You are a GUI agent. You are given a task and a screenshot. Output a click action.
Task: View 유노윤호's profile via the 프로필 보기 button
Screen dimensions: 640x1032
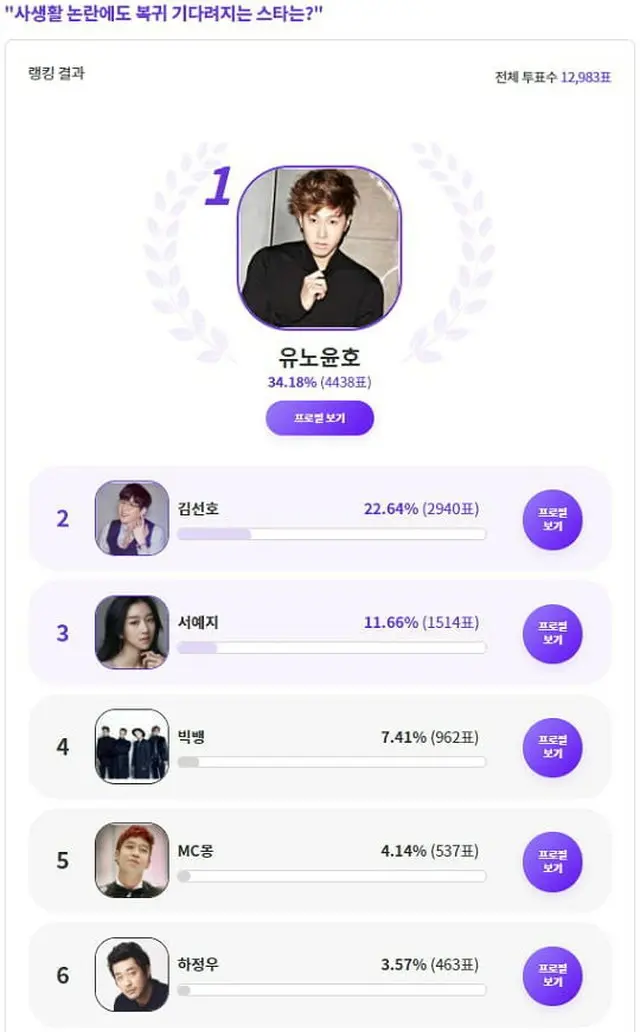tap(319, 418)
